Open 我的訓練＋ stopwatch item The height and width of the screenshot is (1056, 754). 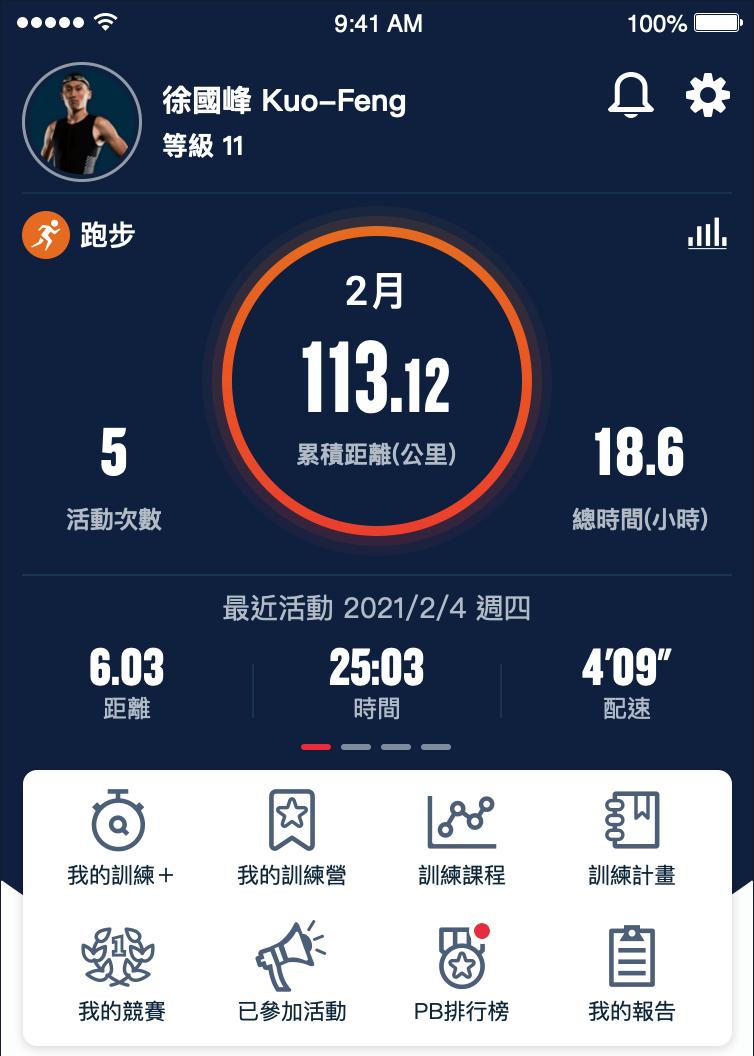click(x=120, y=838)
